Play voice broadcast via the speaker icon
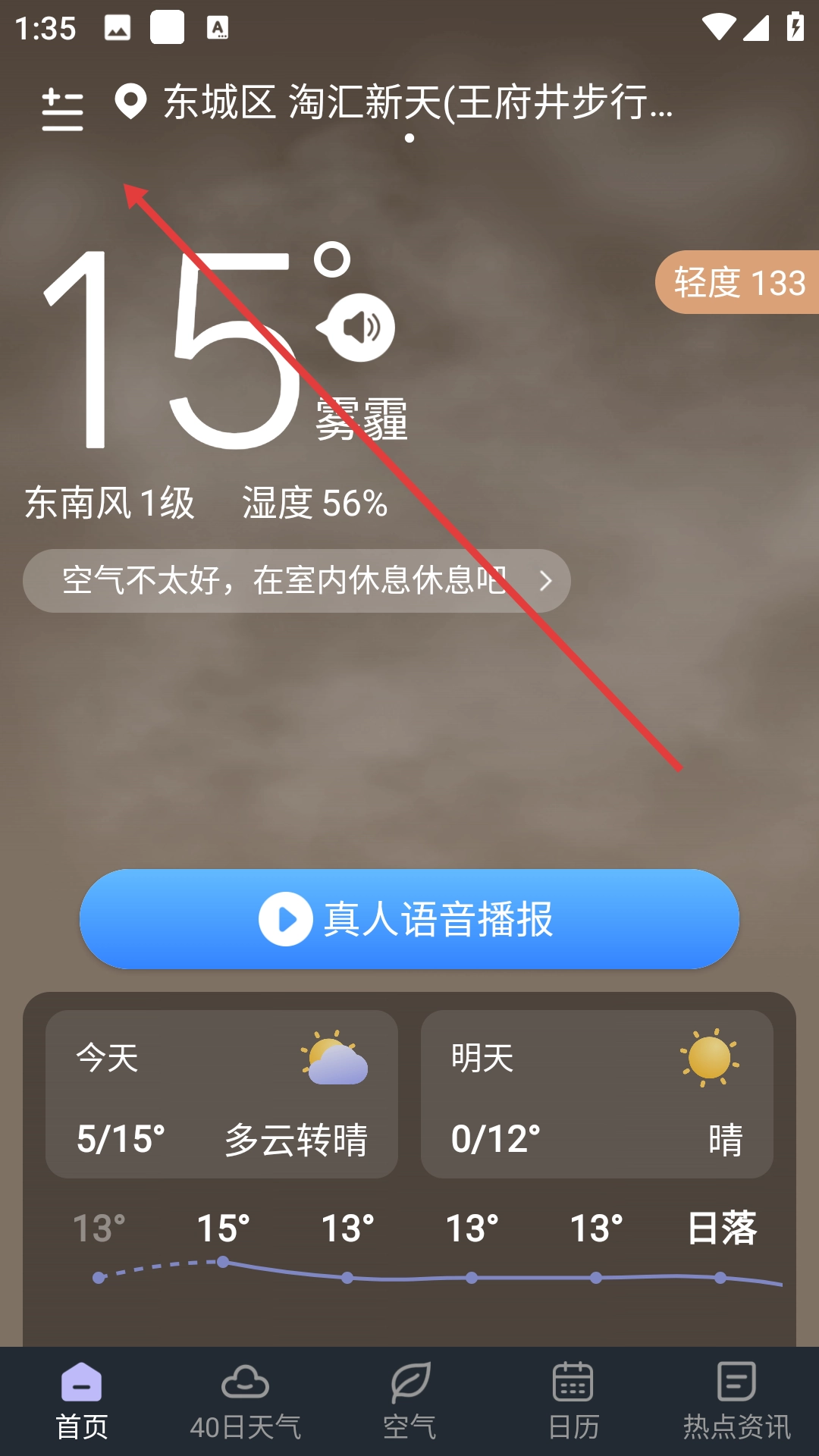This screenshot has width=819, height=1456. 359,328
